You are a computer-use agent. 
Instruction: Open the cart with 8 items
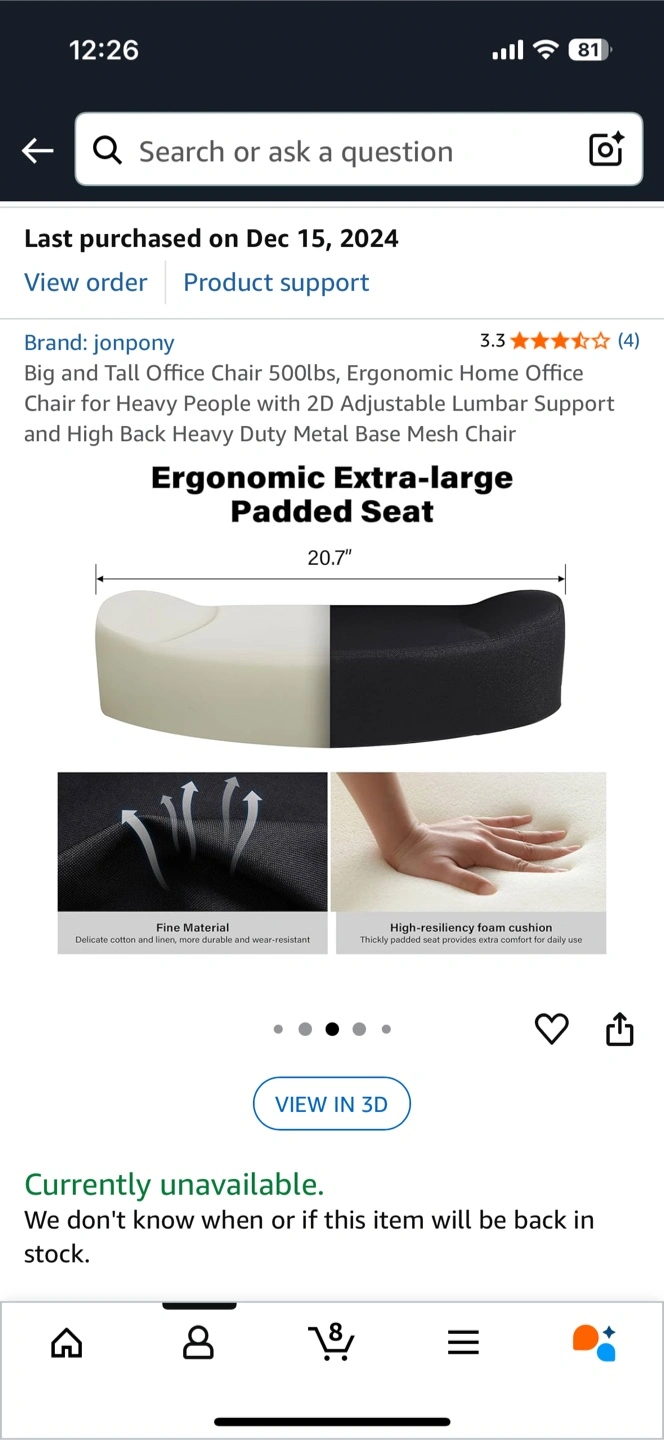click(331, 1342)
